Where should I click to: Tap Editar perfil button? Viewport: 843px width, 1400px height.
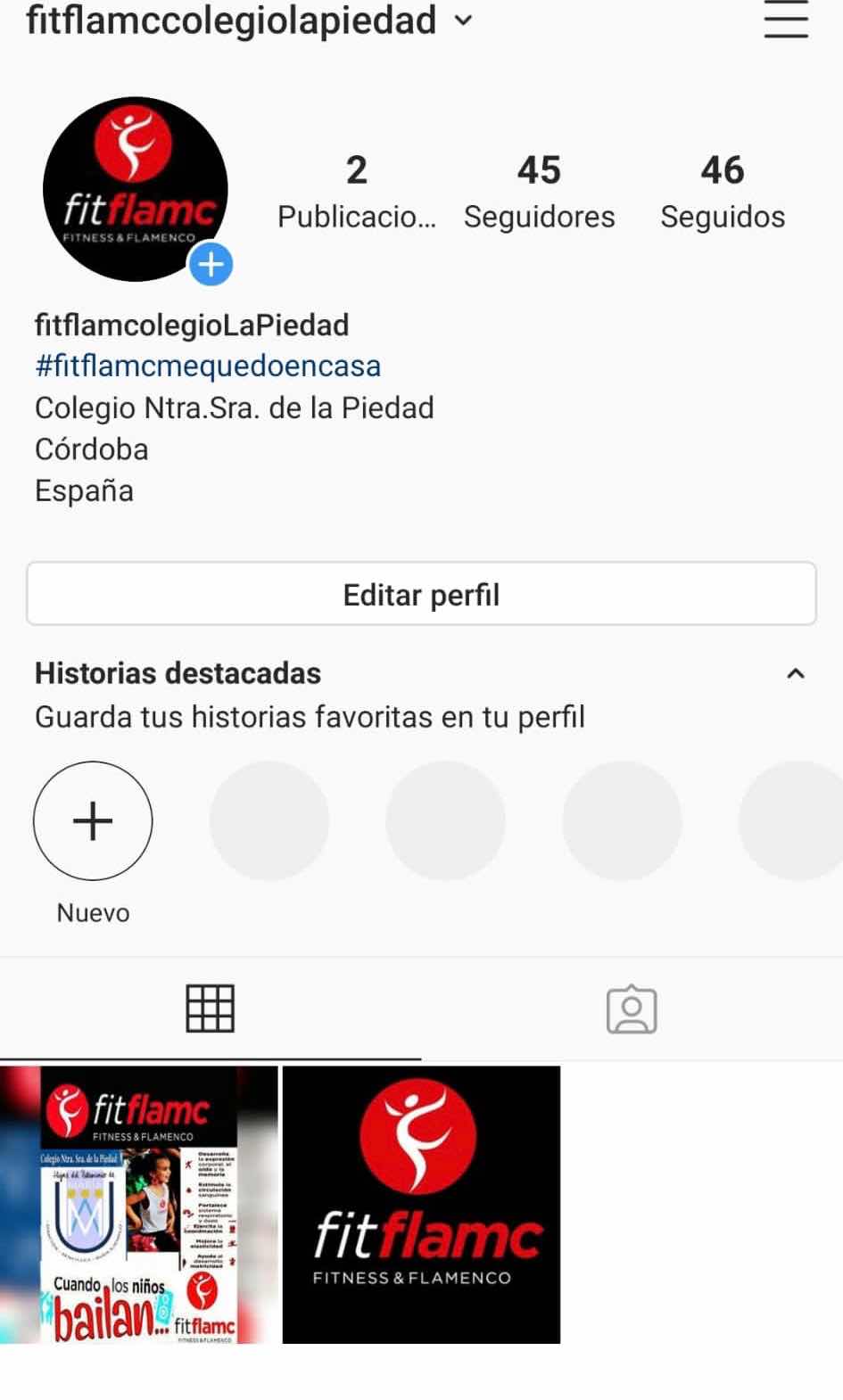pyautogui.click(x=421, y=594)
